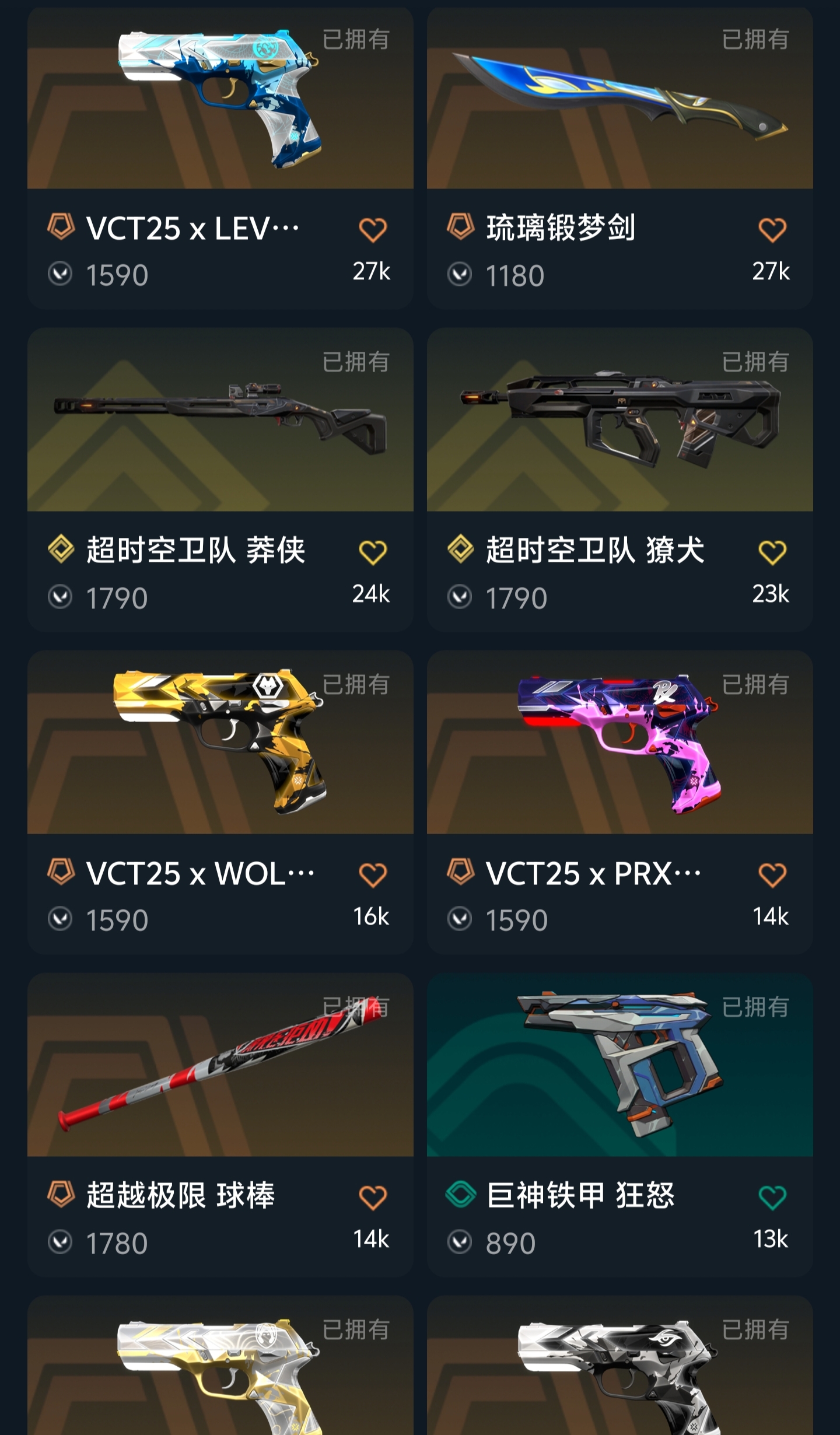Image resolution: width=840 pixels, height=1435 pixels.
Task: Tap the heart on VCT25 x PRX
Action: click(772, 875)
